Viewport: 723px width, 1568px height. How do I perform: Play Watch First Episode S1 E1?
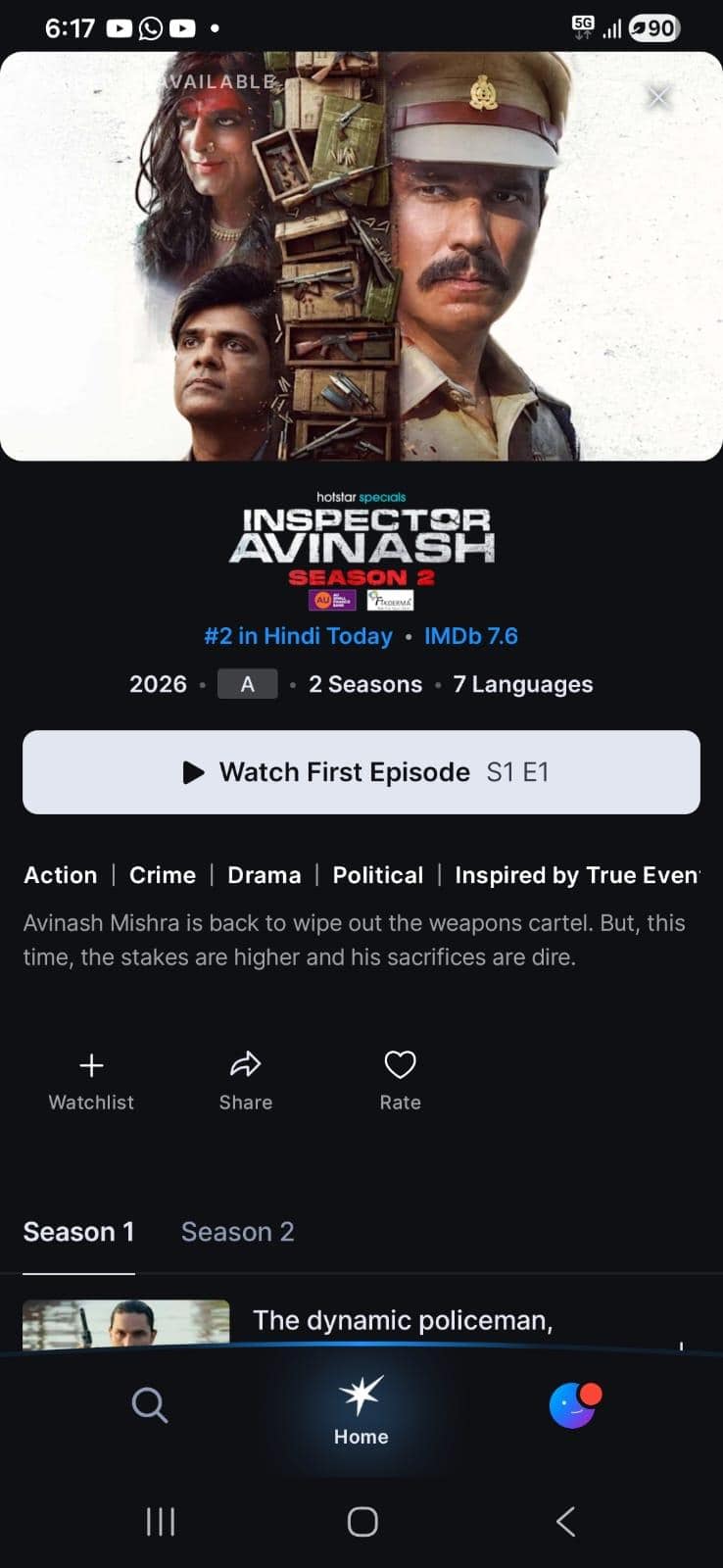tap(361, 772)
